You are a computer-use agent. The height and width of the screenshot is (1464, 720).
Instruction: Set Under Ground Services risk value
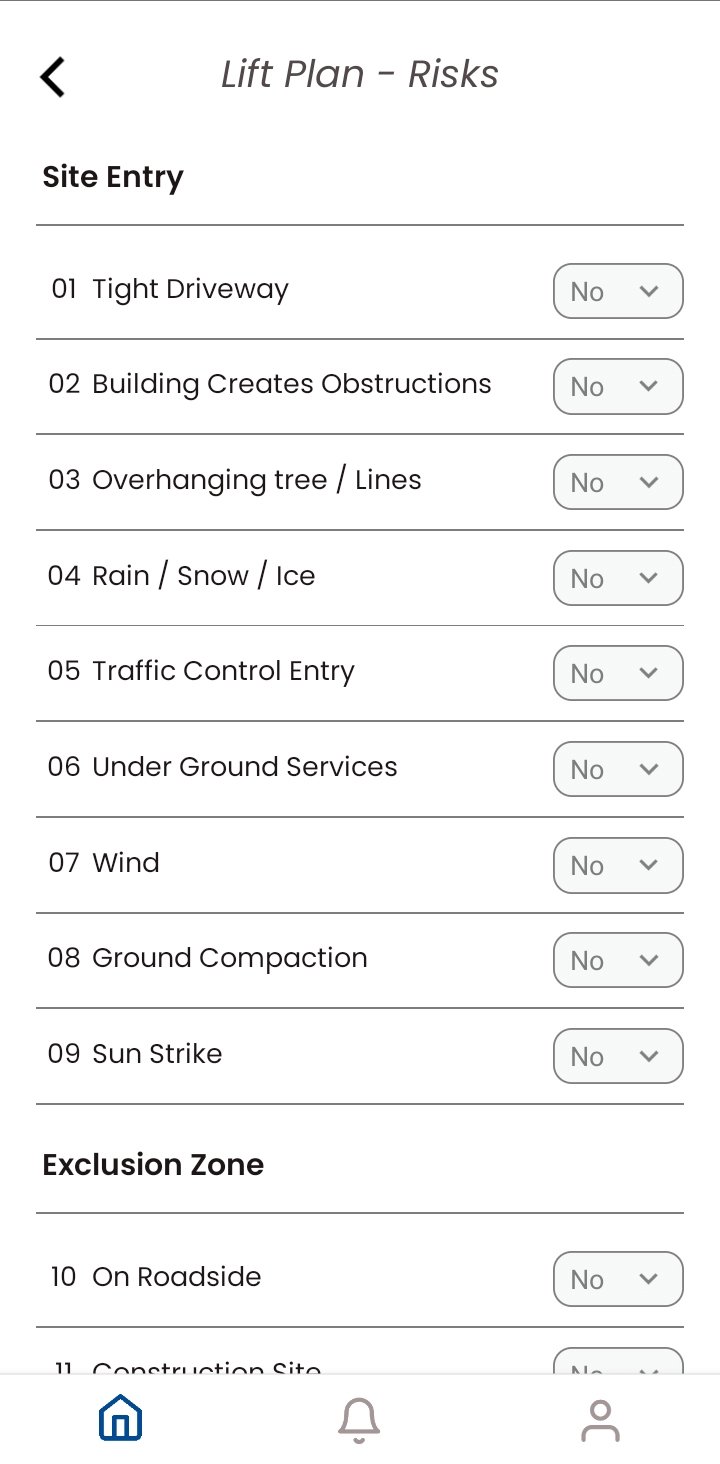click(618, 769)
